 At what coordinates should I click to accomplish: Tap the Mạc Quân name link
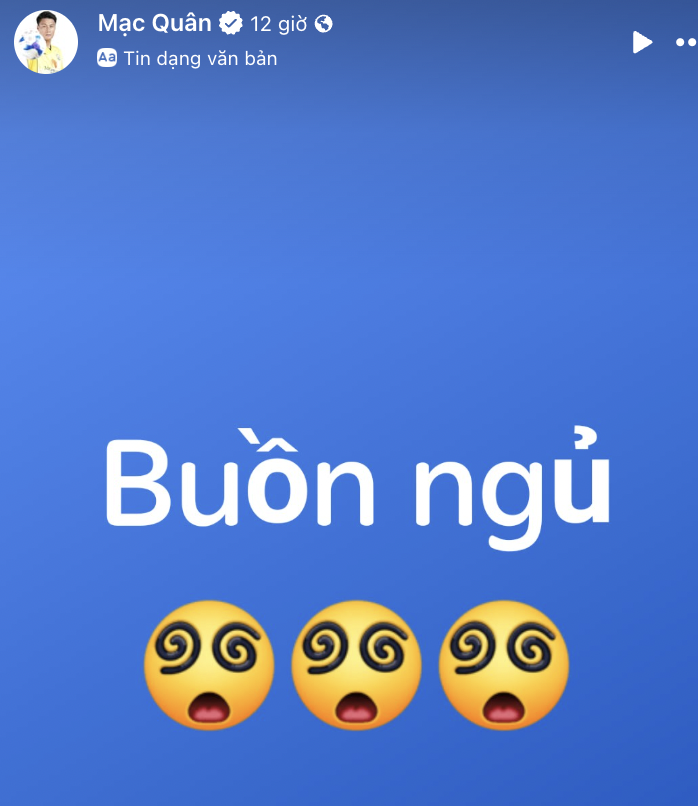tap(154, 23)
